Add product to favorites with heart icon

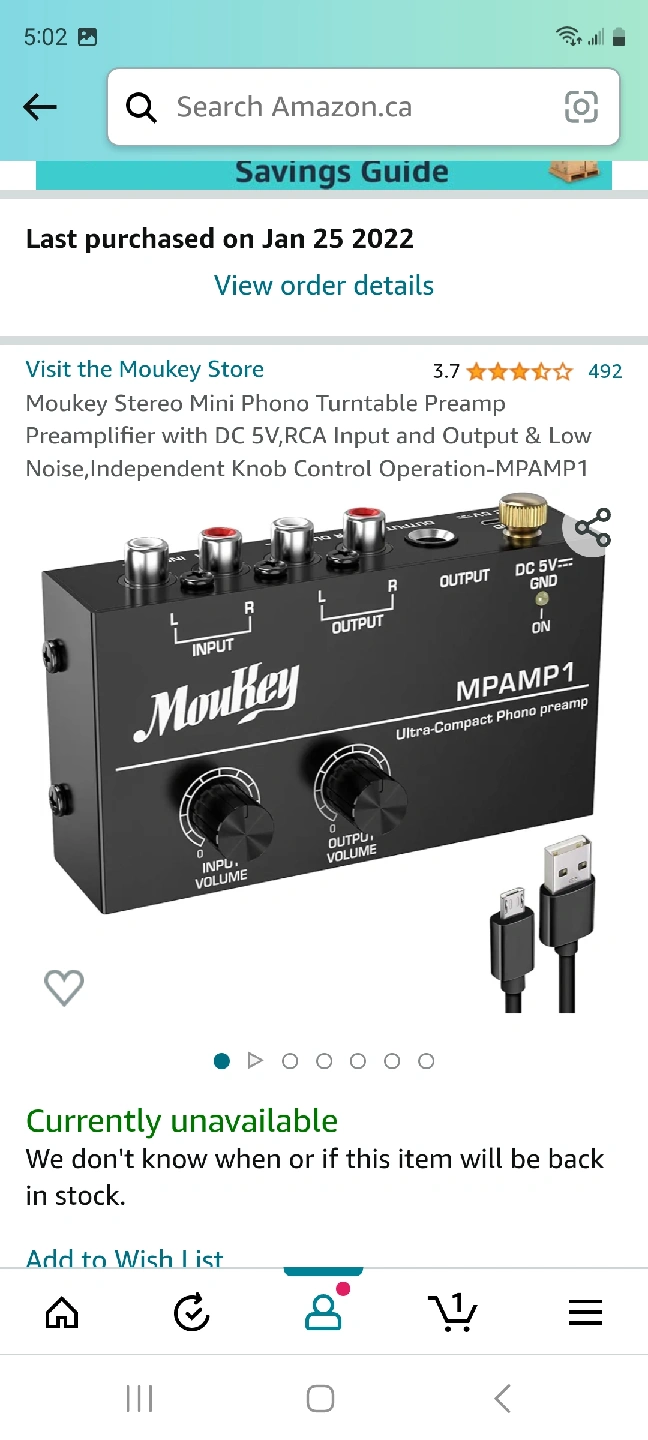tap(64, 988)
